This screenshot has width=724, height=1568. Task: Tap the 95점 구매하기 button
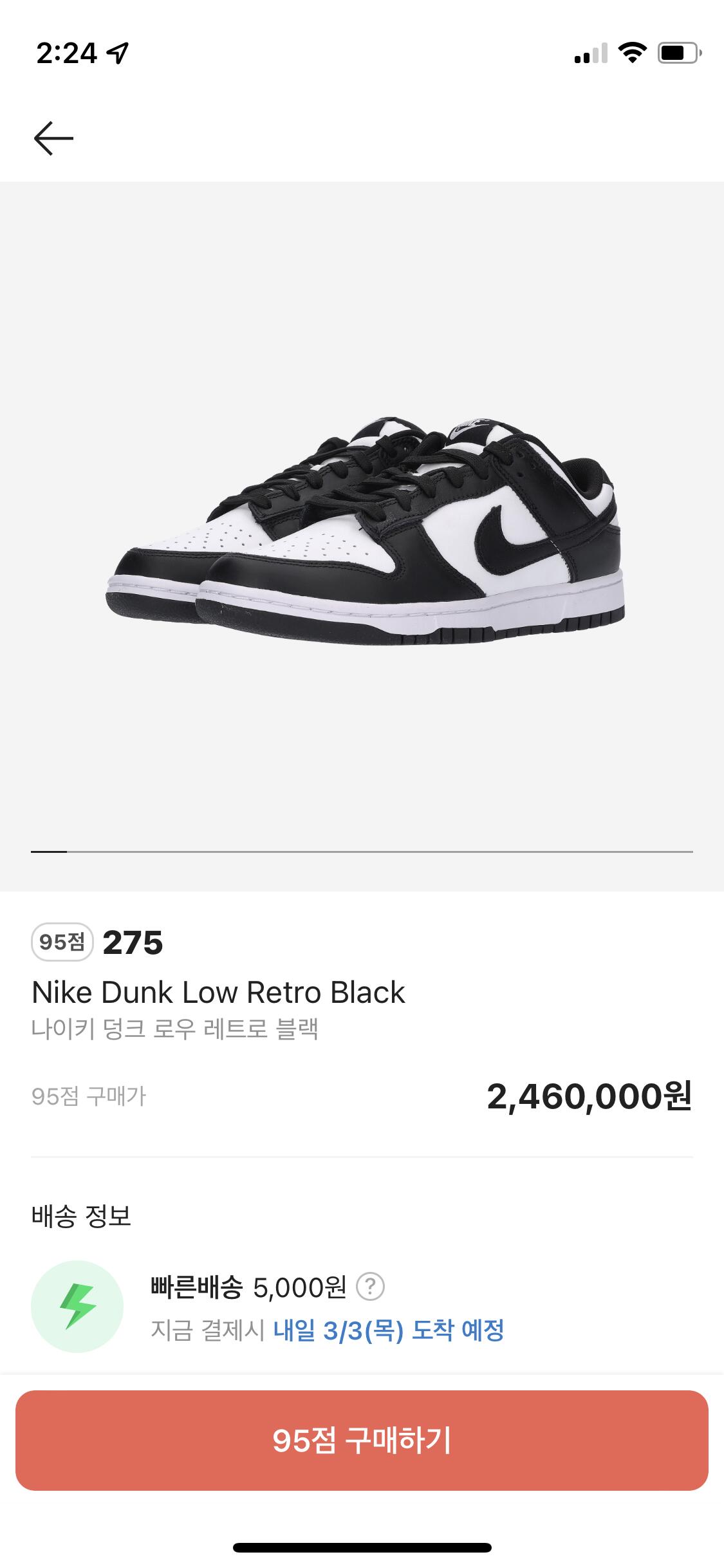pos(362,1441)
